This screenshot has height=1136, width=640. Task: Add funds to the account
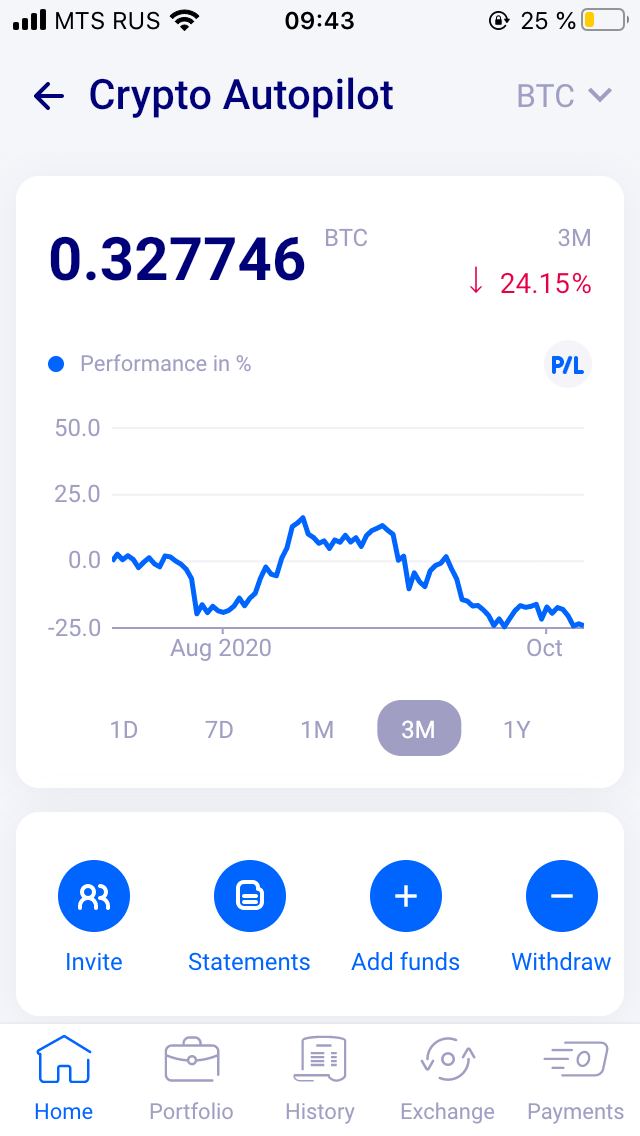[x=406, y=916]
